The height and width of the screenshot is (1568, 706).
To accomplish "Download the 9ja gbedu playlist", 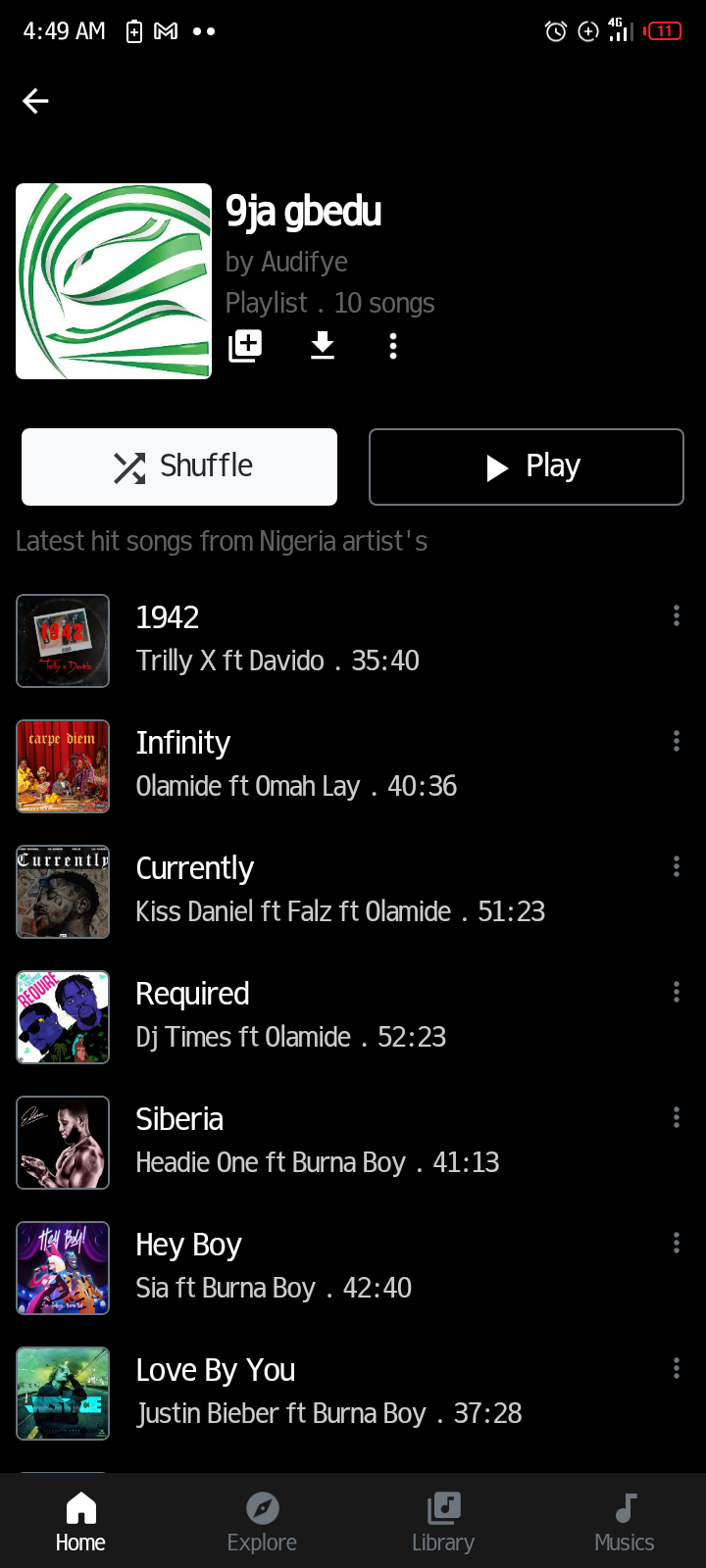I will (323, 345).
